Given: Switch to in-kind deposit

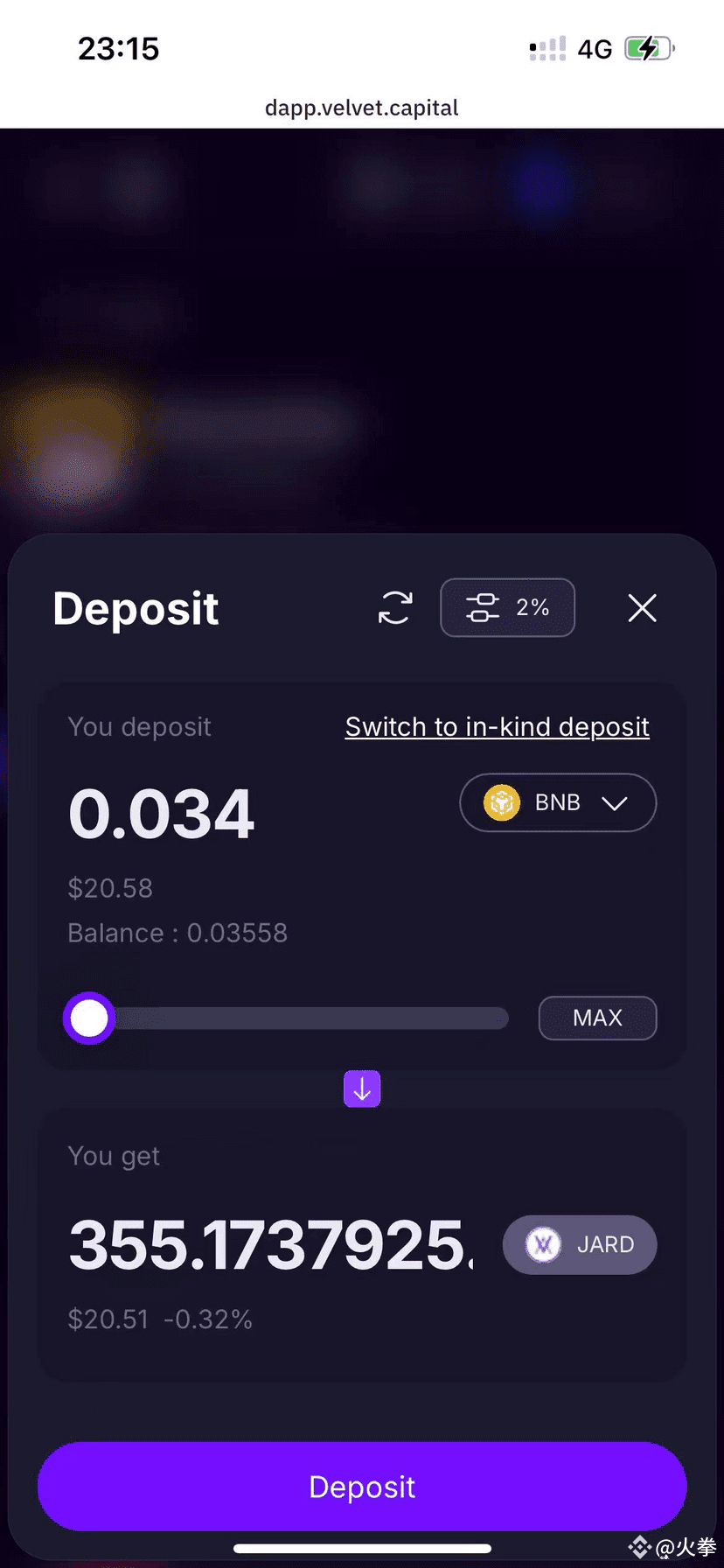Looking at the screenshot, I should pos(497,726).
